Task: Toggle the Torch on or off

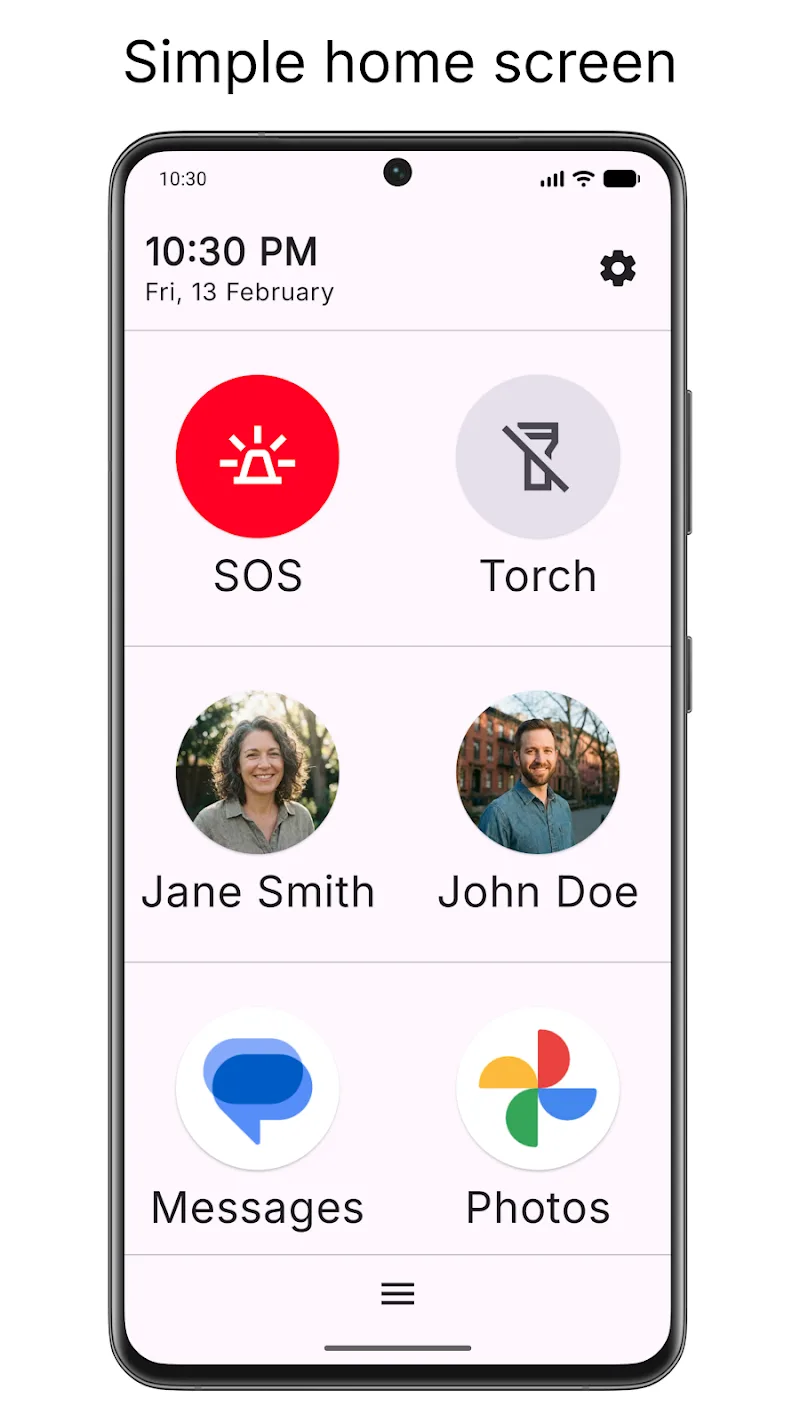Action: [537, 455]
